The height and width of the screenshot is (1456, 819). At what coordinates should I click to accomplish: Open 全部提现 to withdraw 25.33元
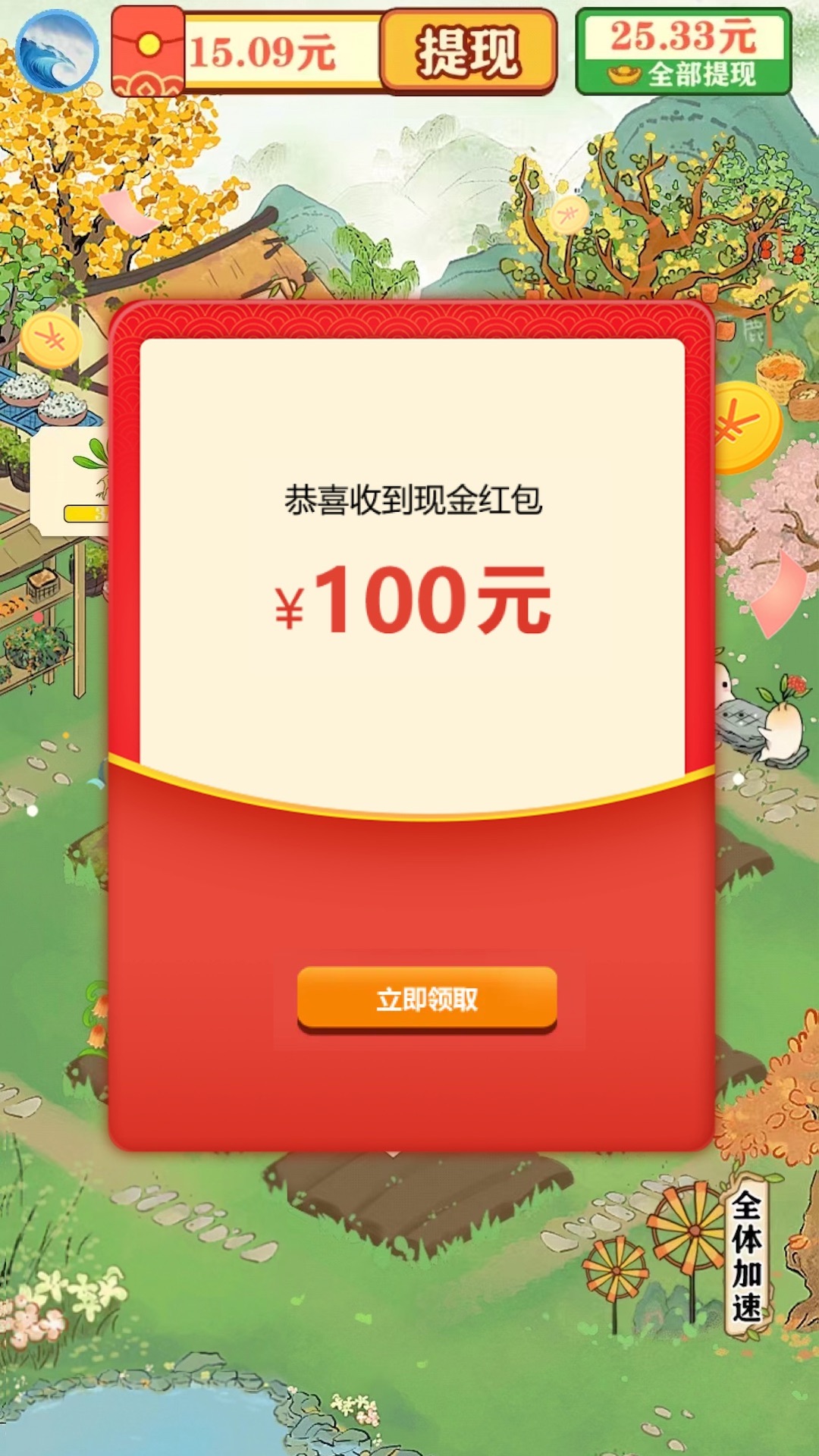pyautogui.click(x=683, y=53)
